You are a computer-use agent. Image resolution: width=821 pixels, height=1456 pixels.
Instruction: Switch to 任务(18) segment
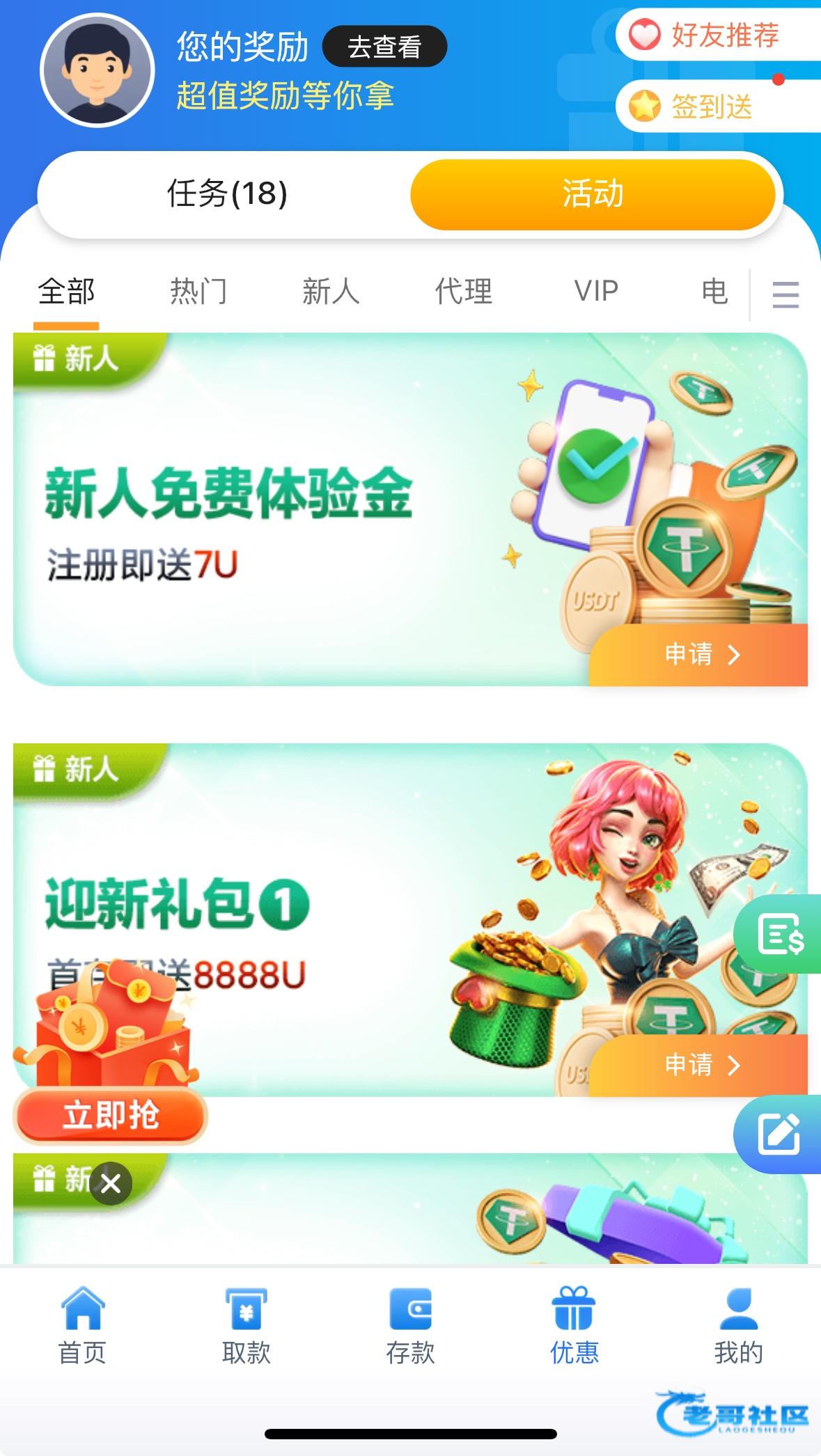227,193
